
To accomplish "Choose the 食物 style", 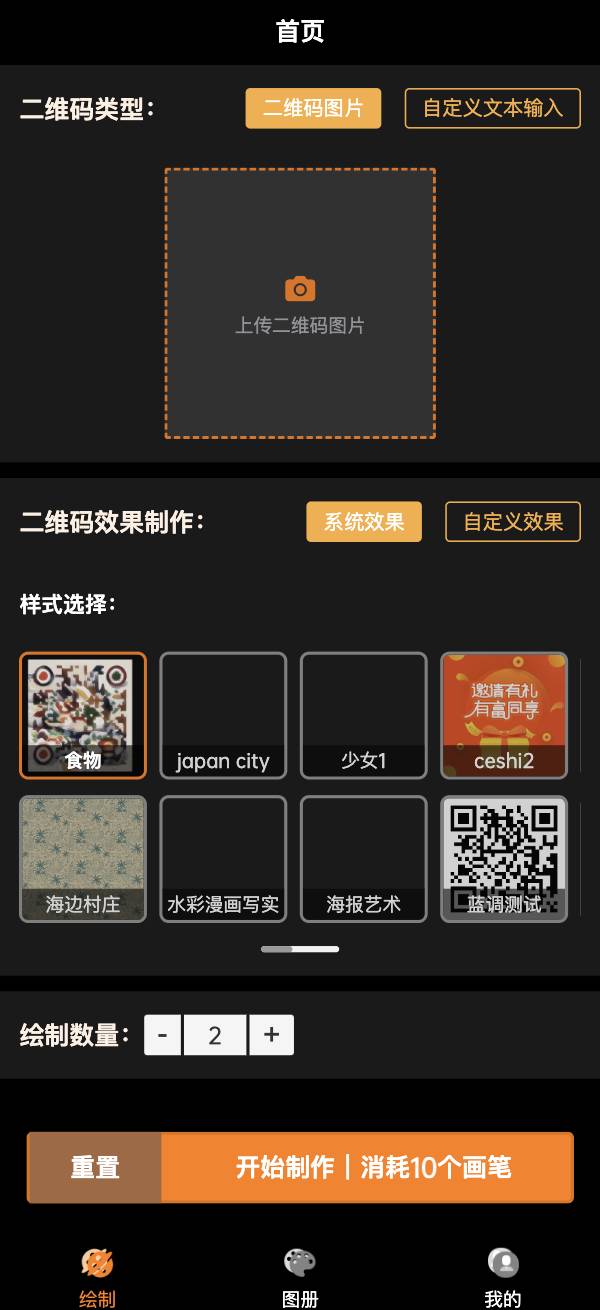I will 83,715.
